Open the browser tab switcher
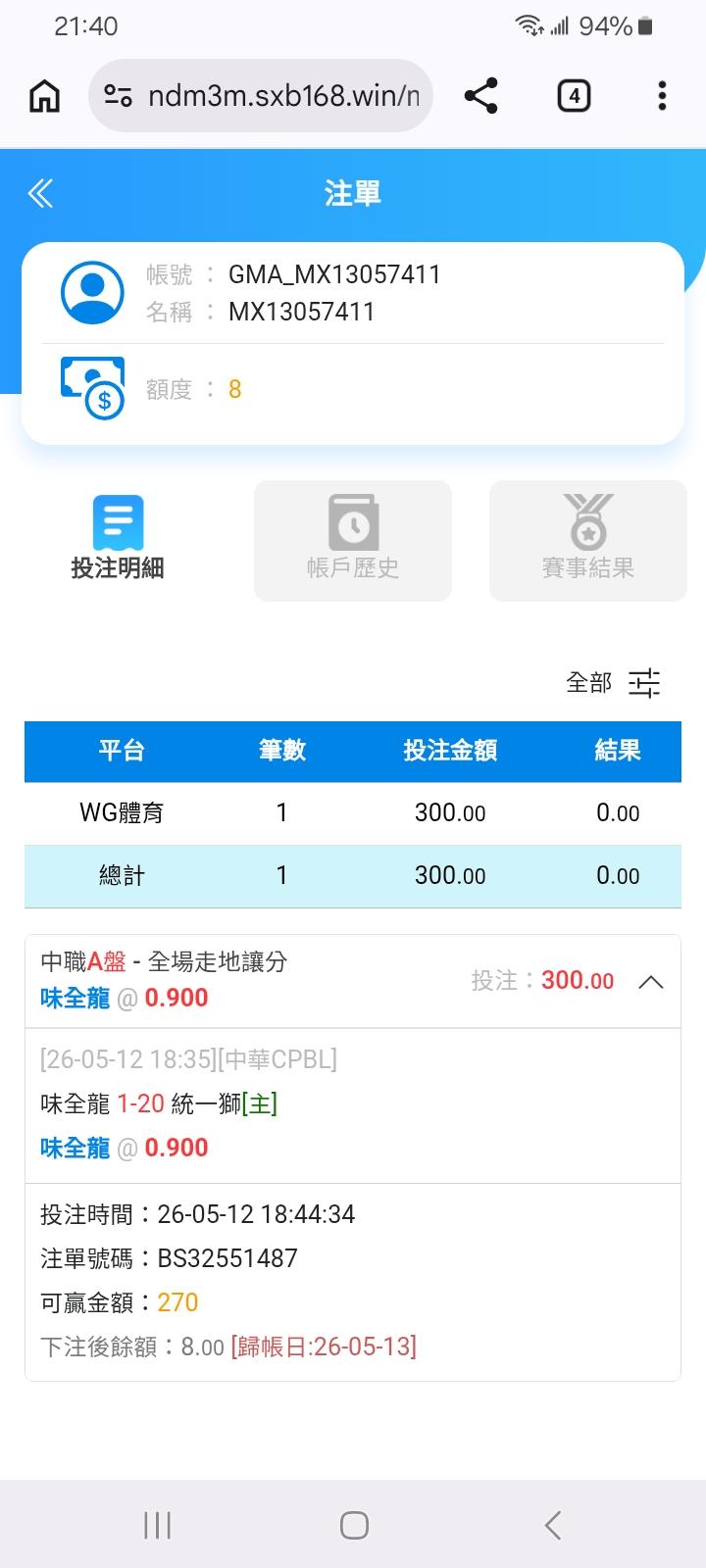This screenshot has width=706, height=1568. tap(574, 96)
